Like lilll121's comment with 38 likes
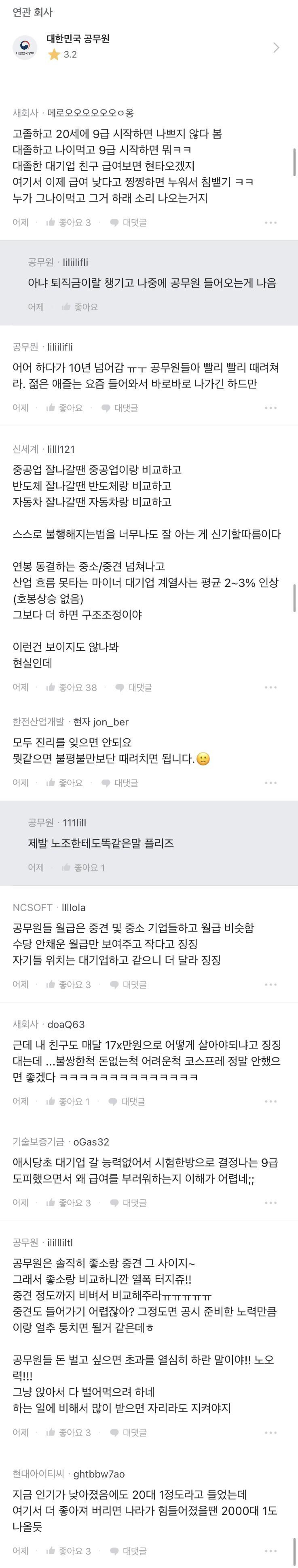 tap(72, 687)
